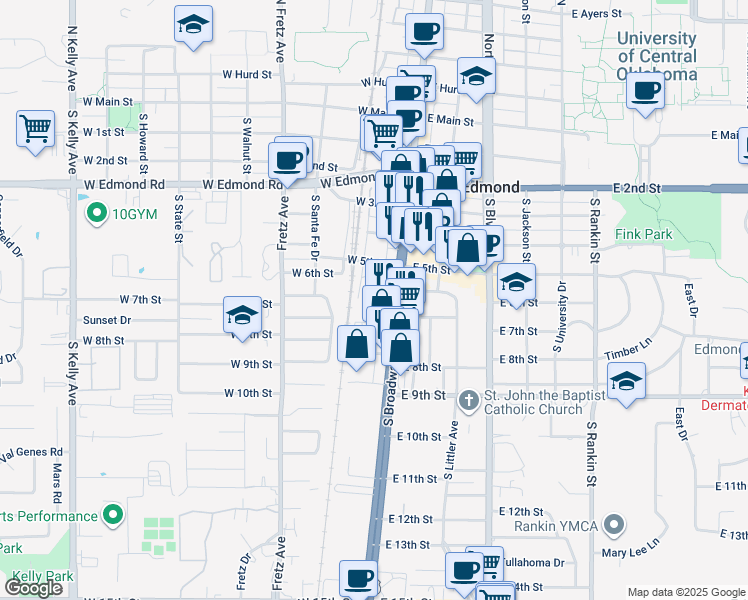Screen dimensions: 748x600
Task: Select the school marker near Timber Ln
Action: point(626,382)
